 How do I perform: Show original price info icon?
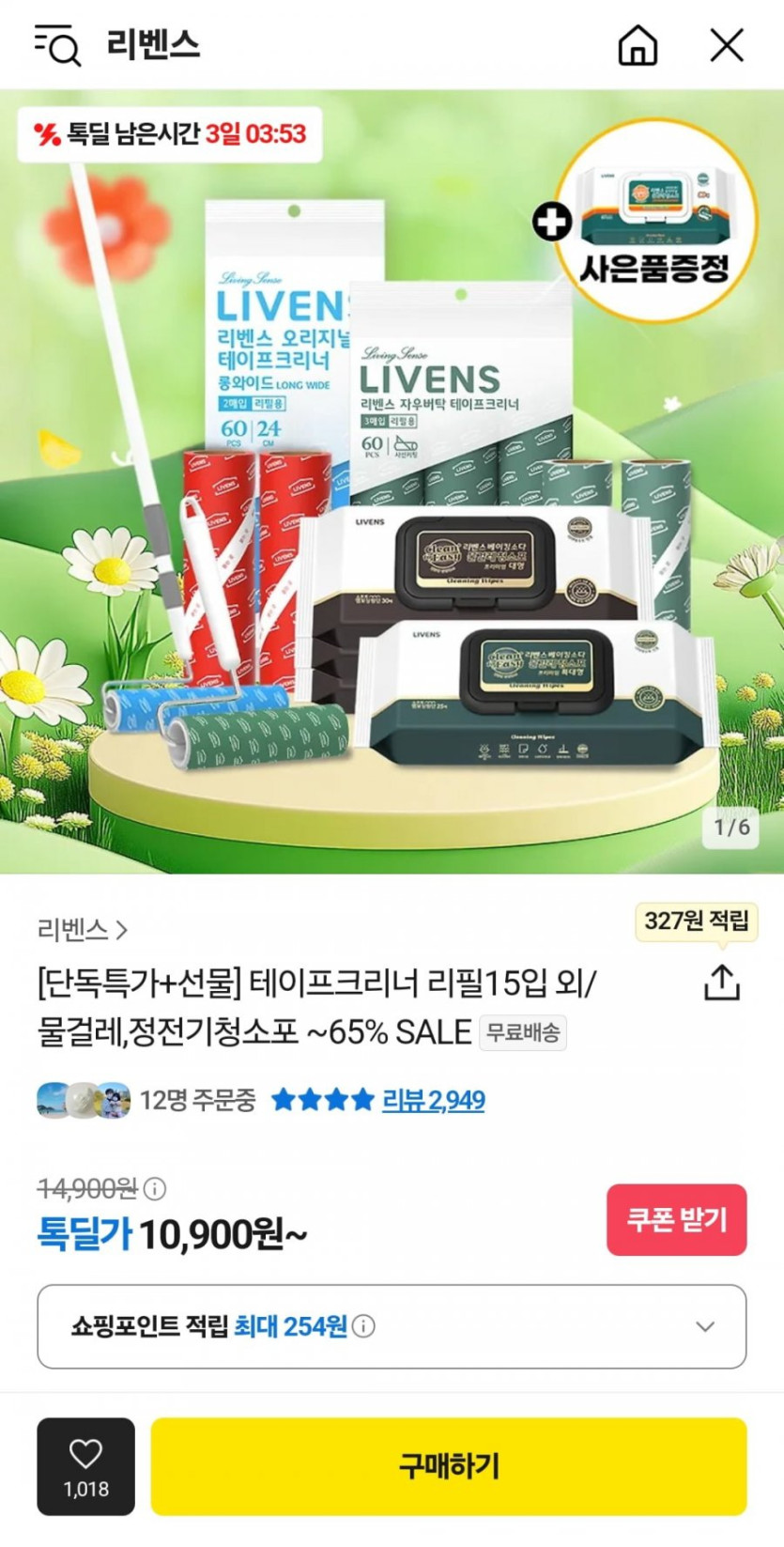(155, 1189)
